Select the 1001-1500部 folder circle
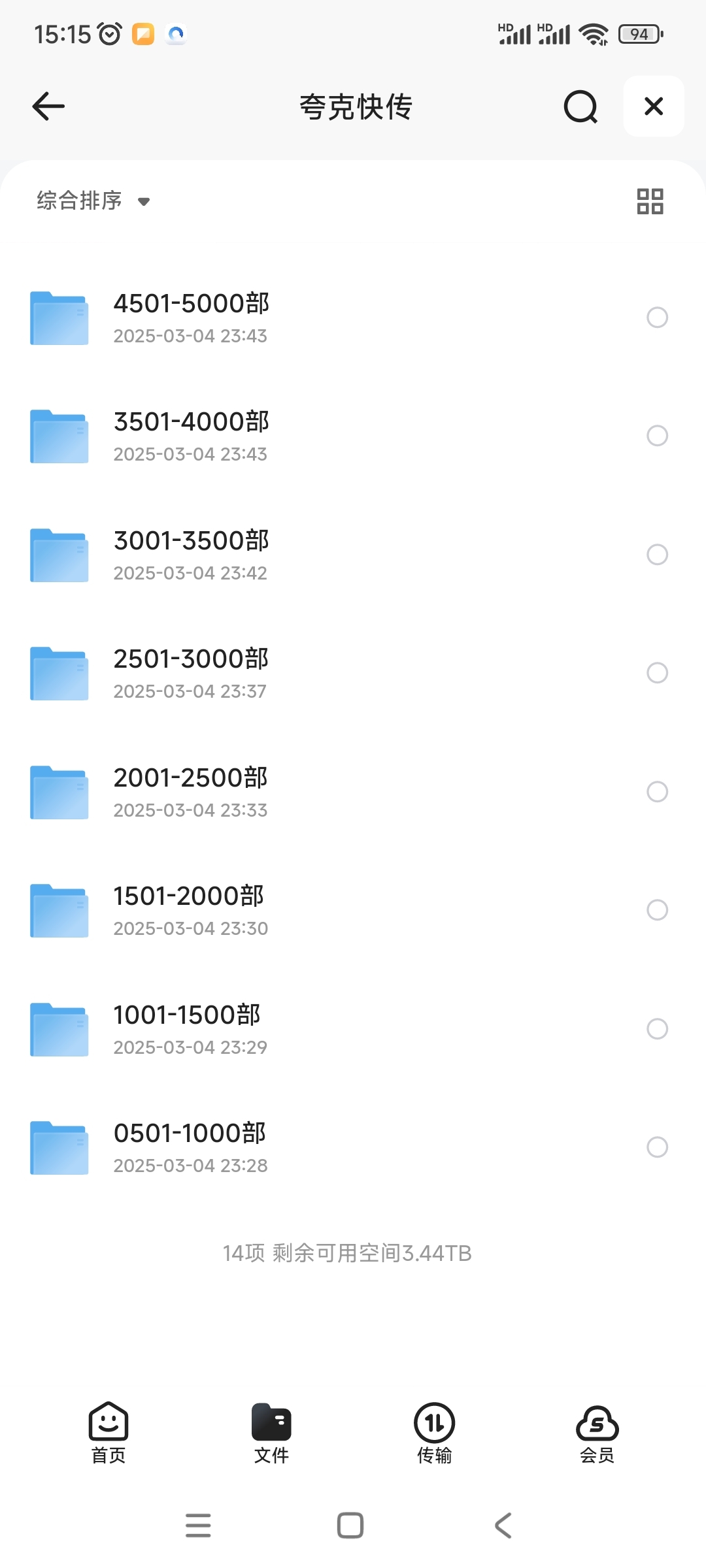706x1568 pixels. point(657,1029)
